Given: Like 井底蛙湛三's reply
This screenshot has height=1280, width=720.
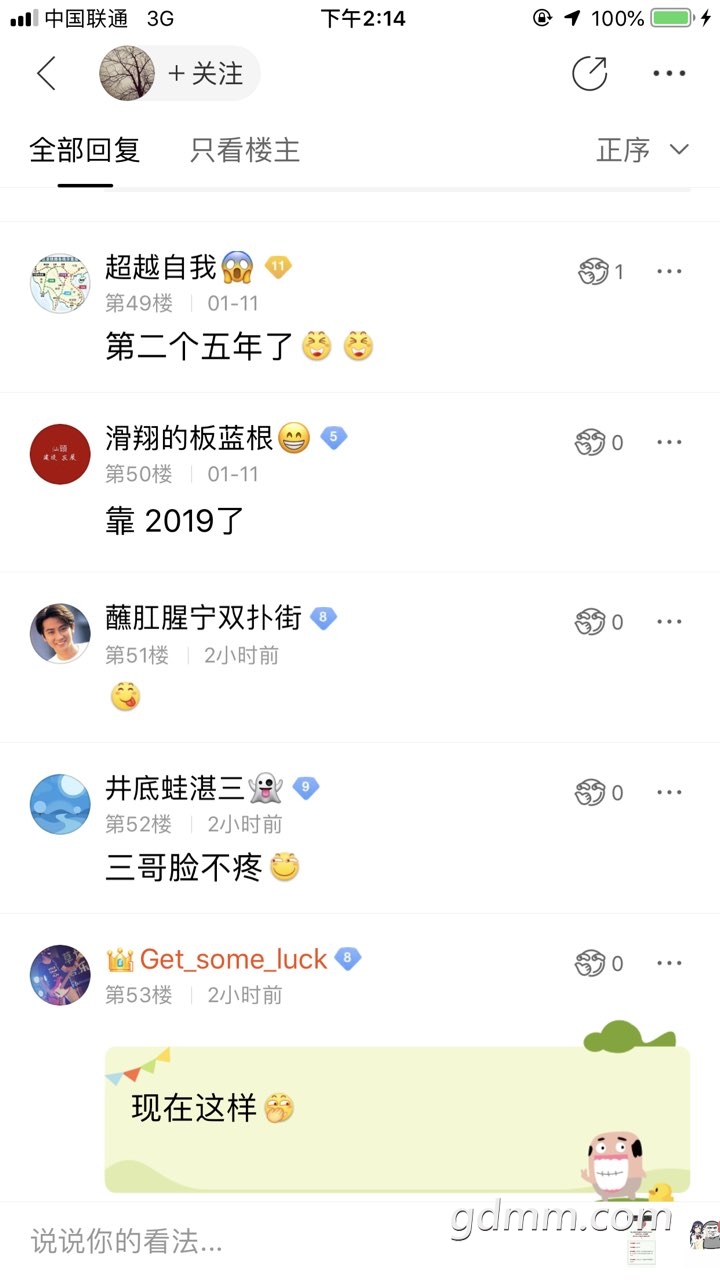Looking at the screenshot, I should point(592,793).
